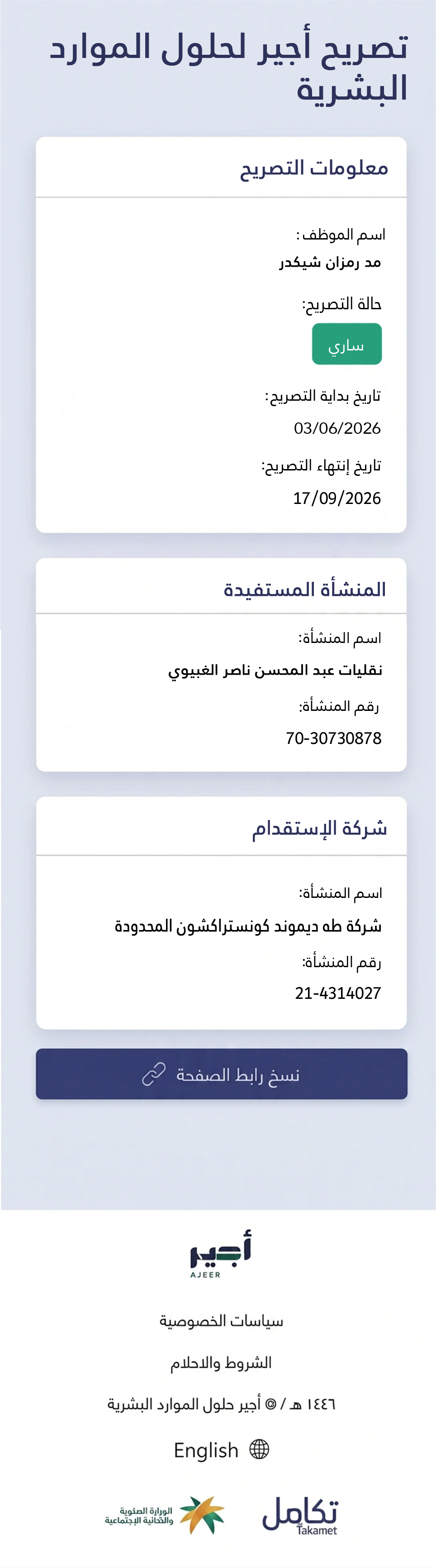Switch the language to English
Viewport: 436px width, 1568px height.
(x=221, y=1451)
